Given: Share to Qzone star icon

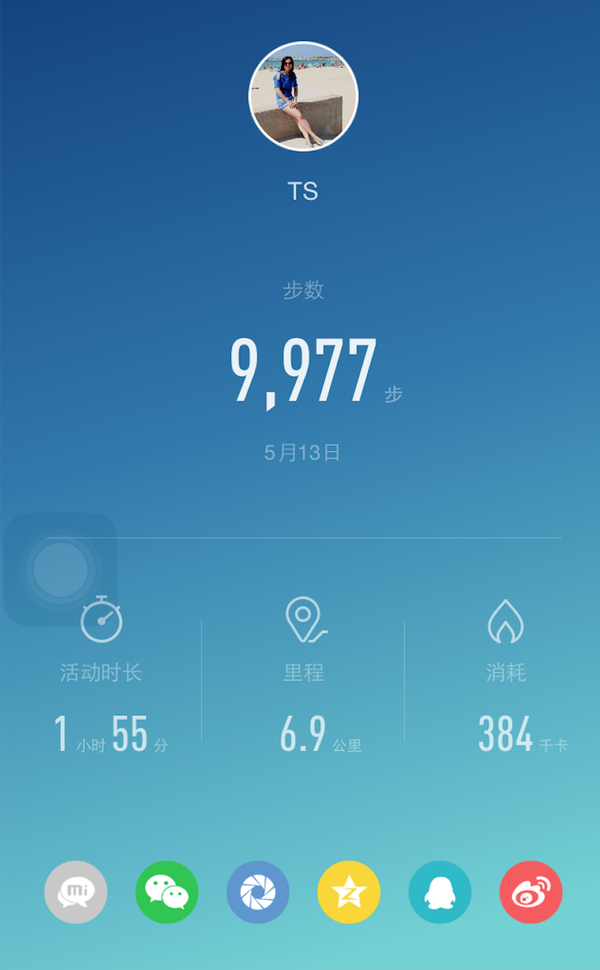Looking at the screenshot, I should point(349,891).
